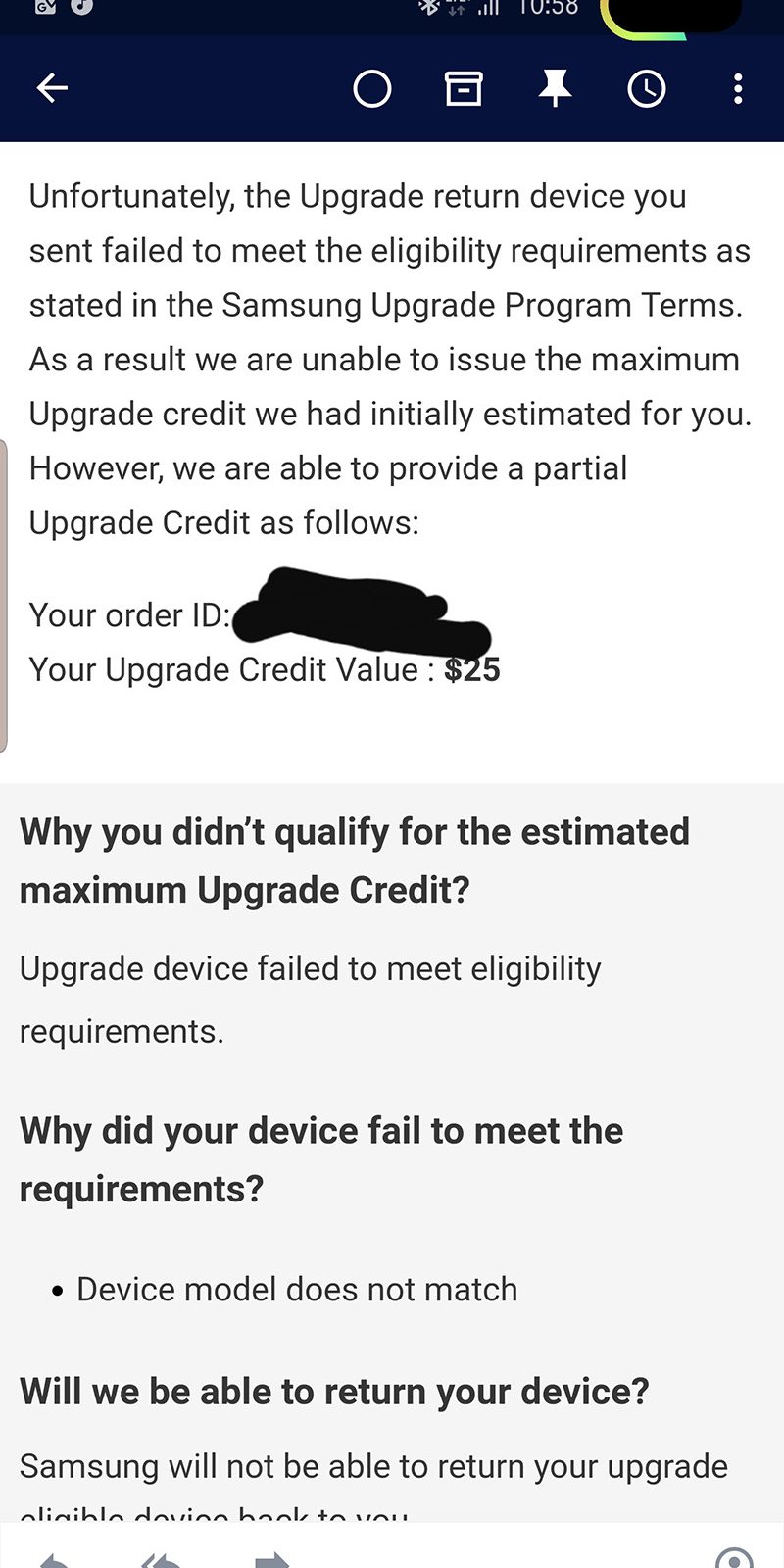784x1568 pixels.
Task: Open the overflow menu
Action: [x=738, y=89]
